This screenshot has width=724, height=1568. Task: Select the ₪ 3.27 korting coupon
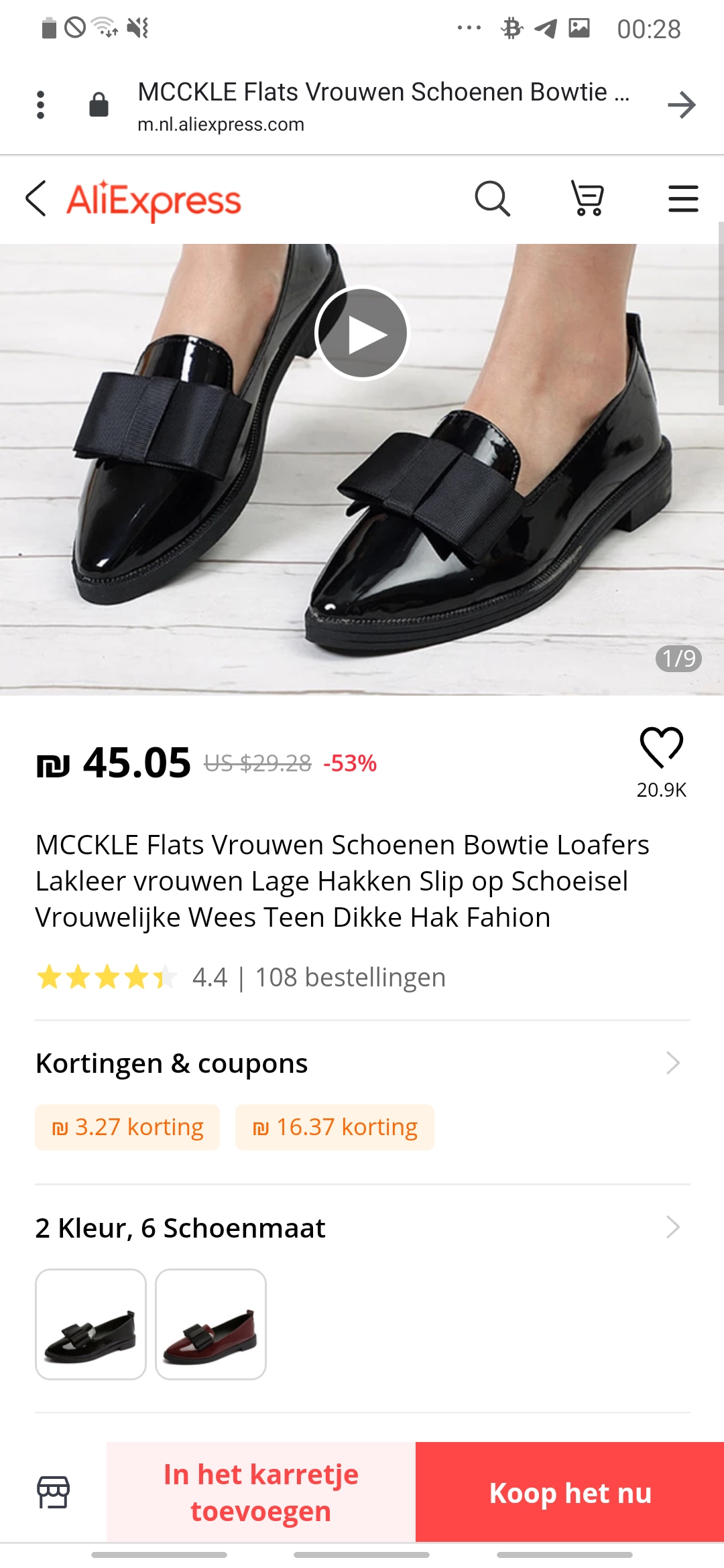click(x=127, y=1128)
